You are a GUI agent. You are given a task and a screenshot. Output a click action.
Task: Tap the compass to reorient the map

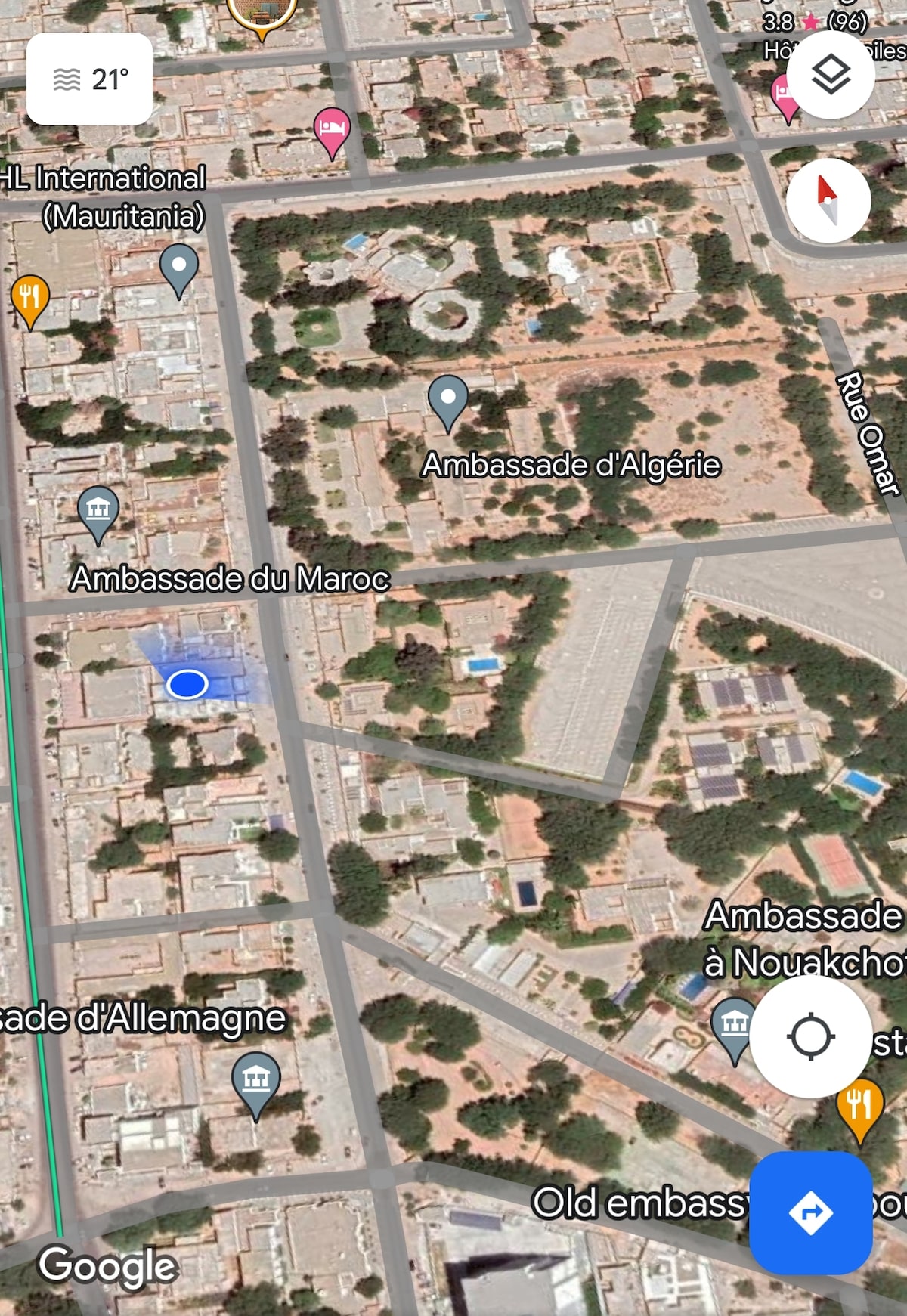(x=828, y=200)
